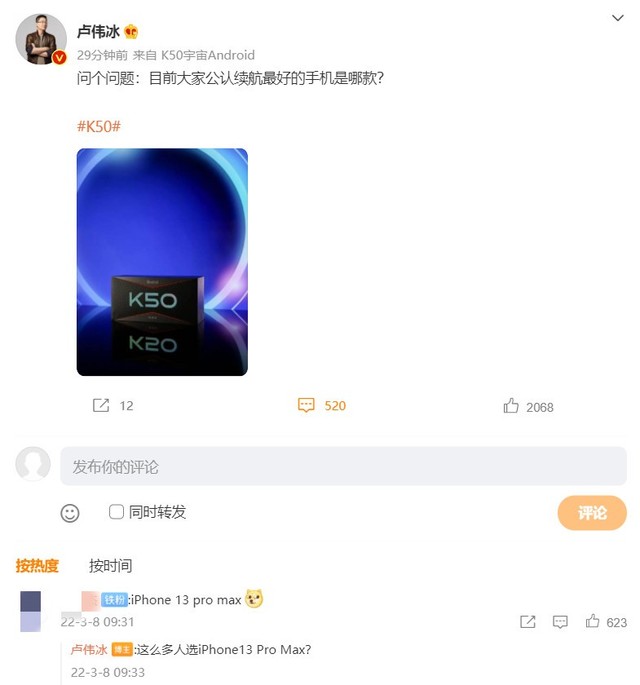This screenshot has width=640, height=685.
Task: View the K50 box image
Action: click(x=162, y=262)
